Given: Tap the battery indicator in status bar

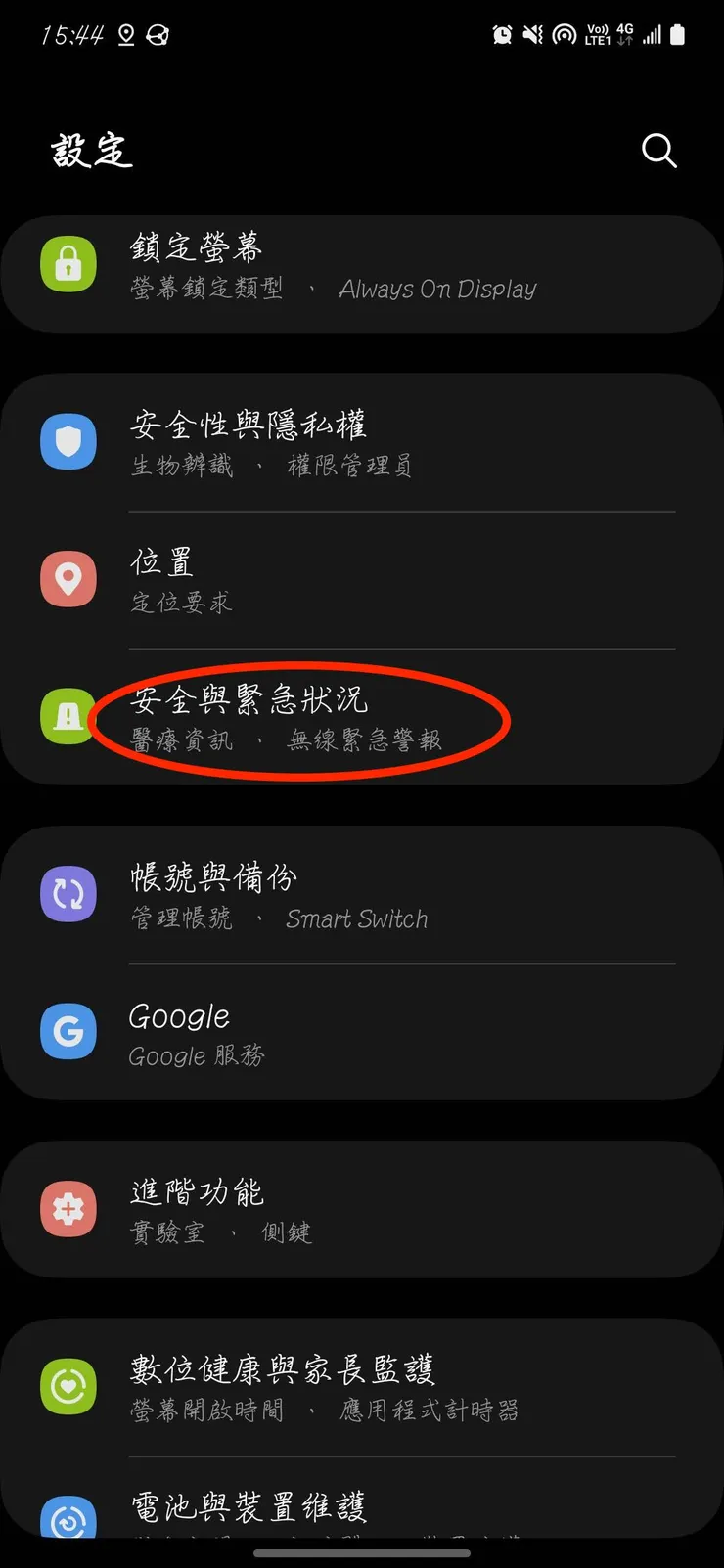Looking at the screenshot, I should point(677,34).
